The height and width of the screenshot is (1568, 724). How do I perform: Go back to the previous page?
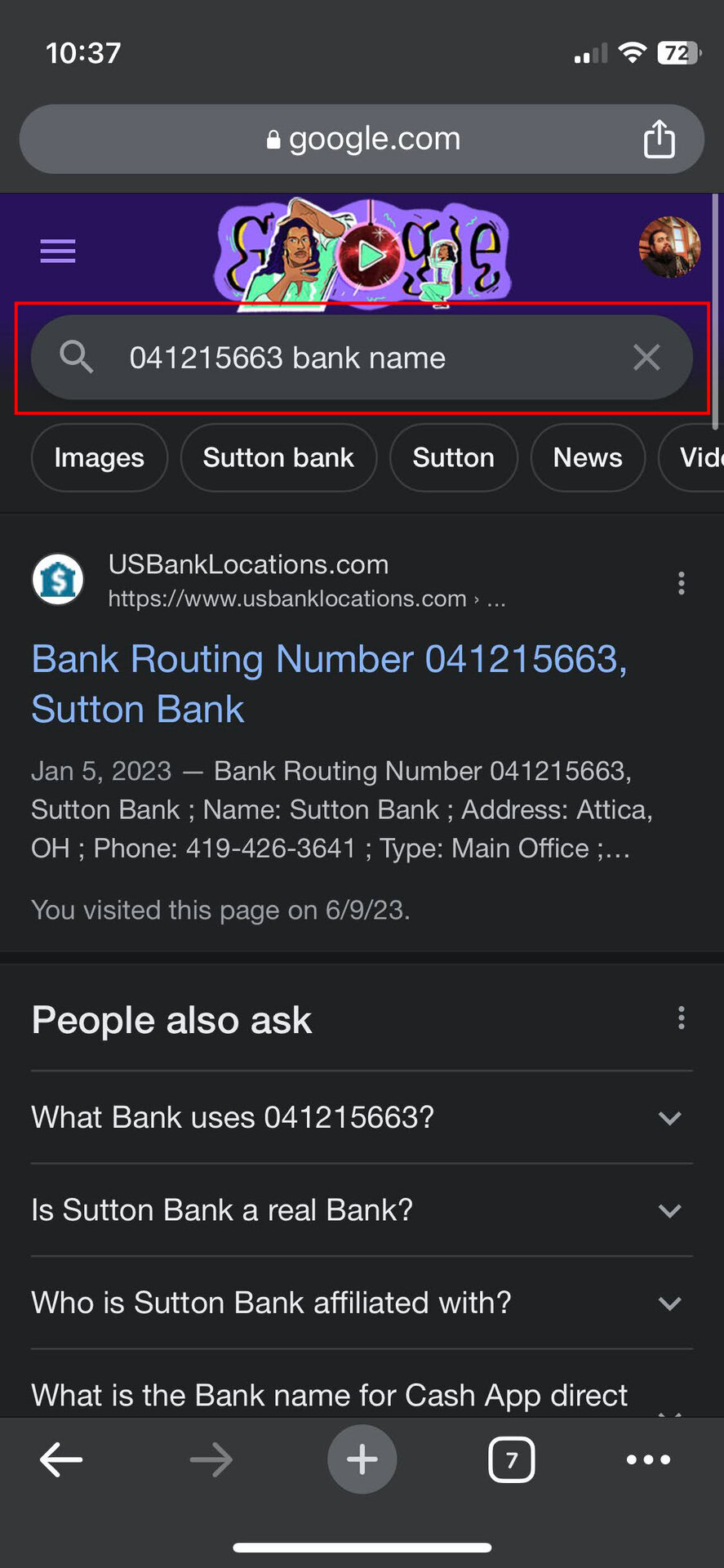61,1459
